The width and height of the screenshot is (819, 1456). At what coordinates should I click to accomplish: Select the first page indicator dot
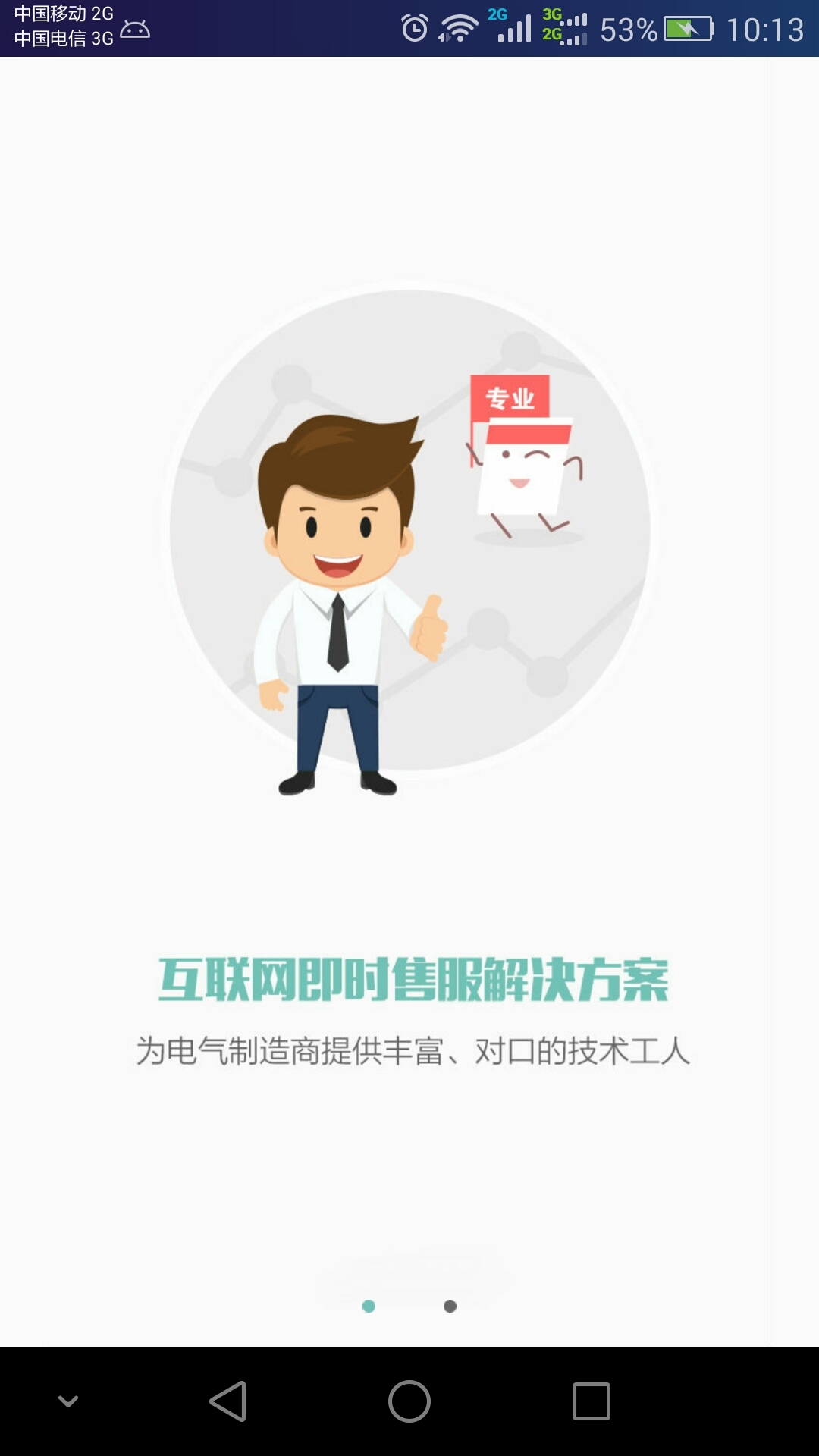(x=369, y=1306)
